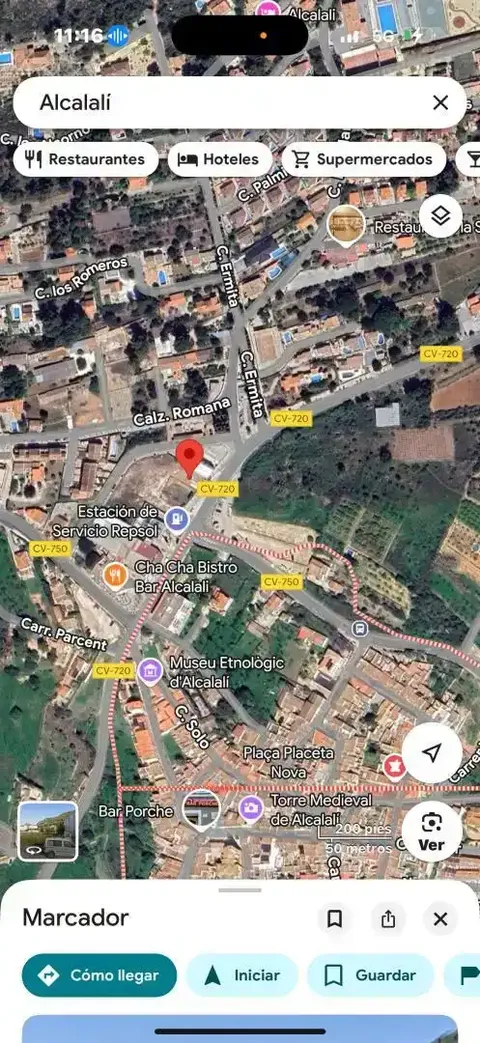Open the Bar Porche map marker

tap(201, 810)
